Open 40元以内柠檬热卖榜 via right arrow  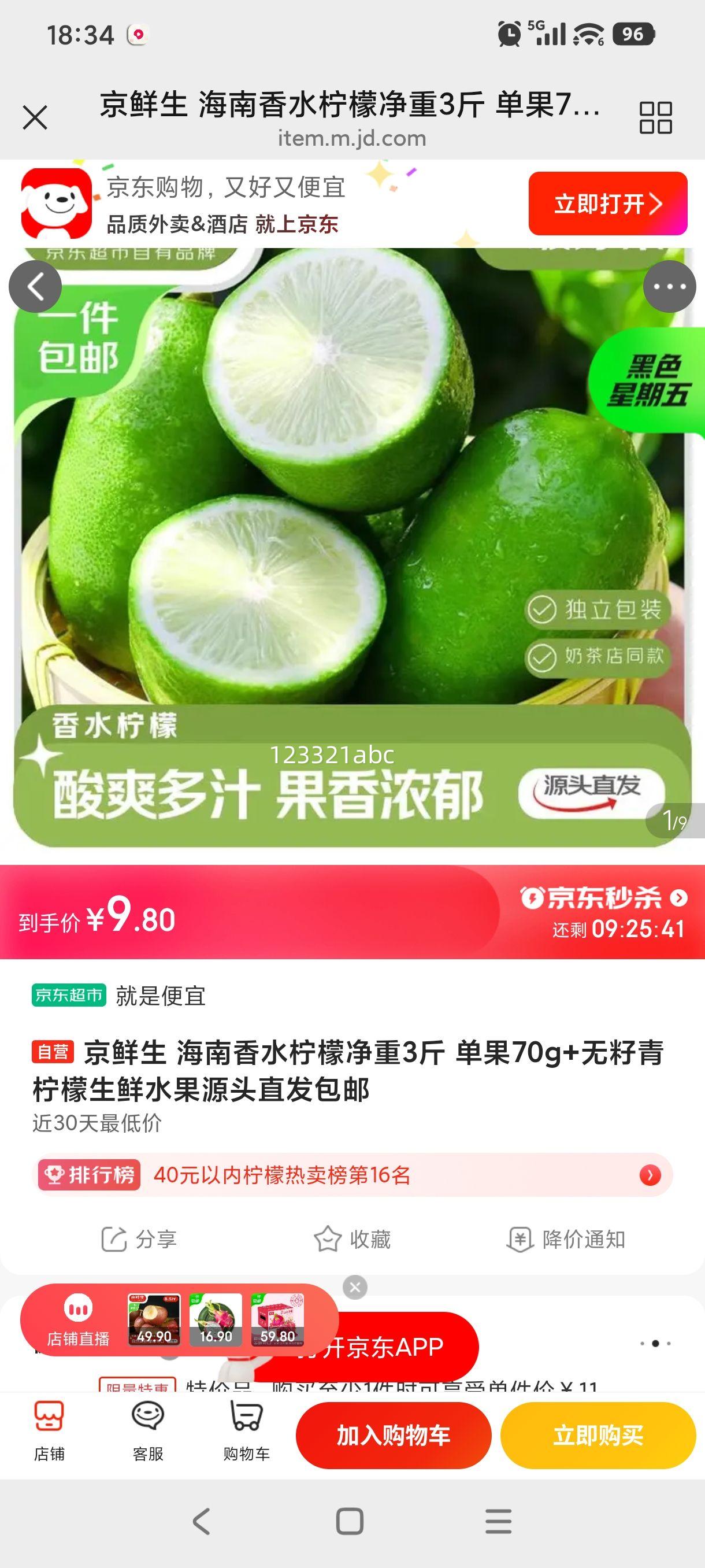point(651,1175)
